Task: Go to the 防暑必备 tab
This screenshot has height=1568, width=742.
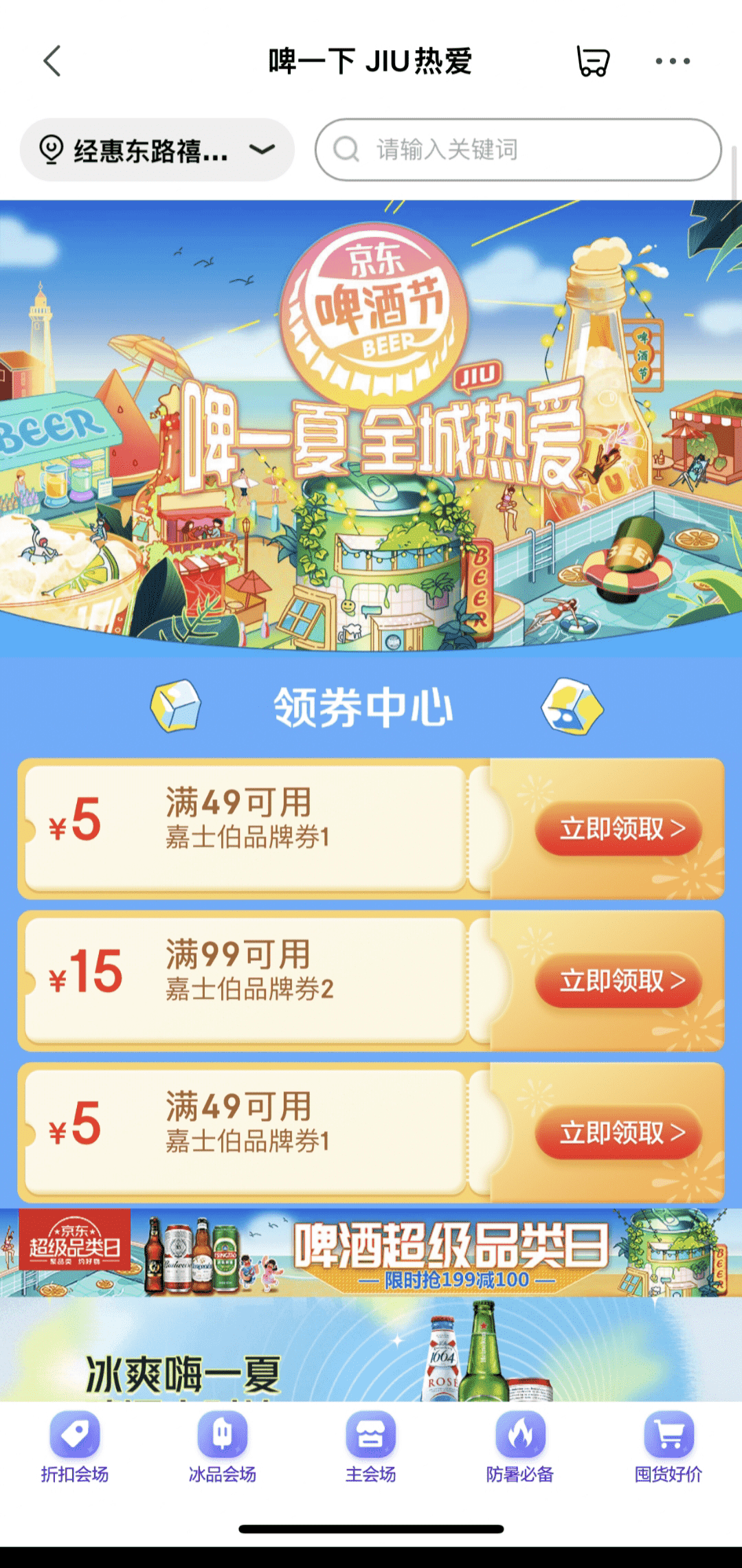Action: 520,1446
